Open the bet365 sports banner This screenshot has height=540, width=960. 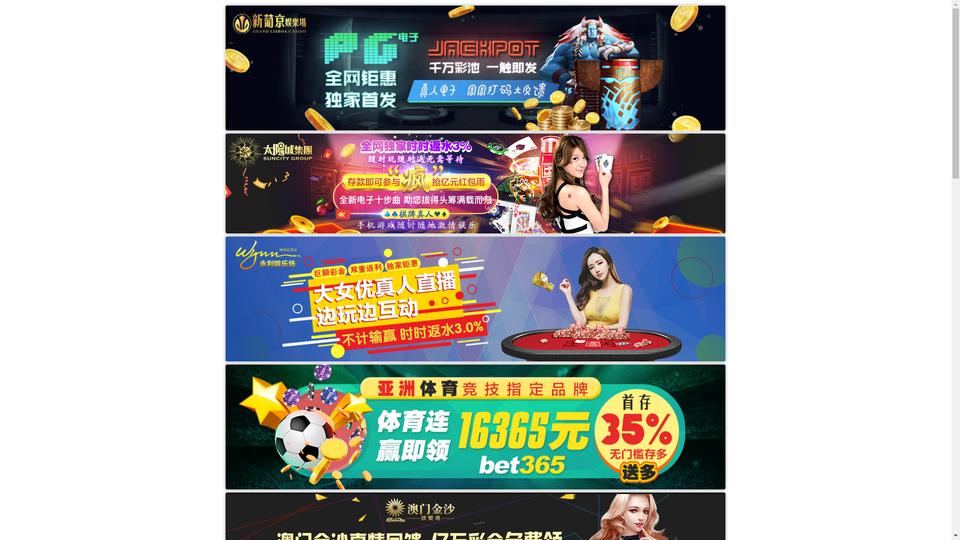pyautogui.click(x=475, y=426)
